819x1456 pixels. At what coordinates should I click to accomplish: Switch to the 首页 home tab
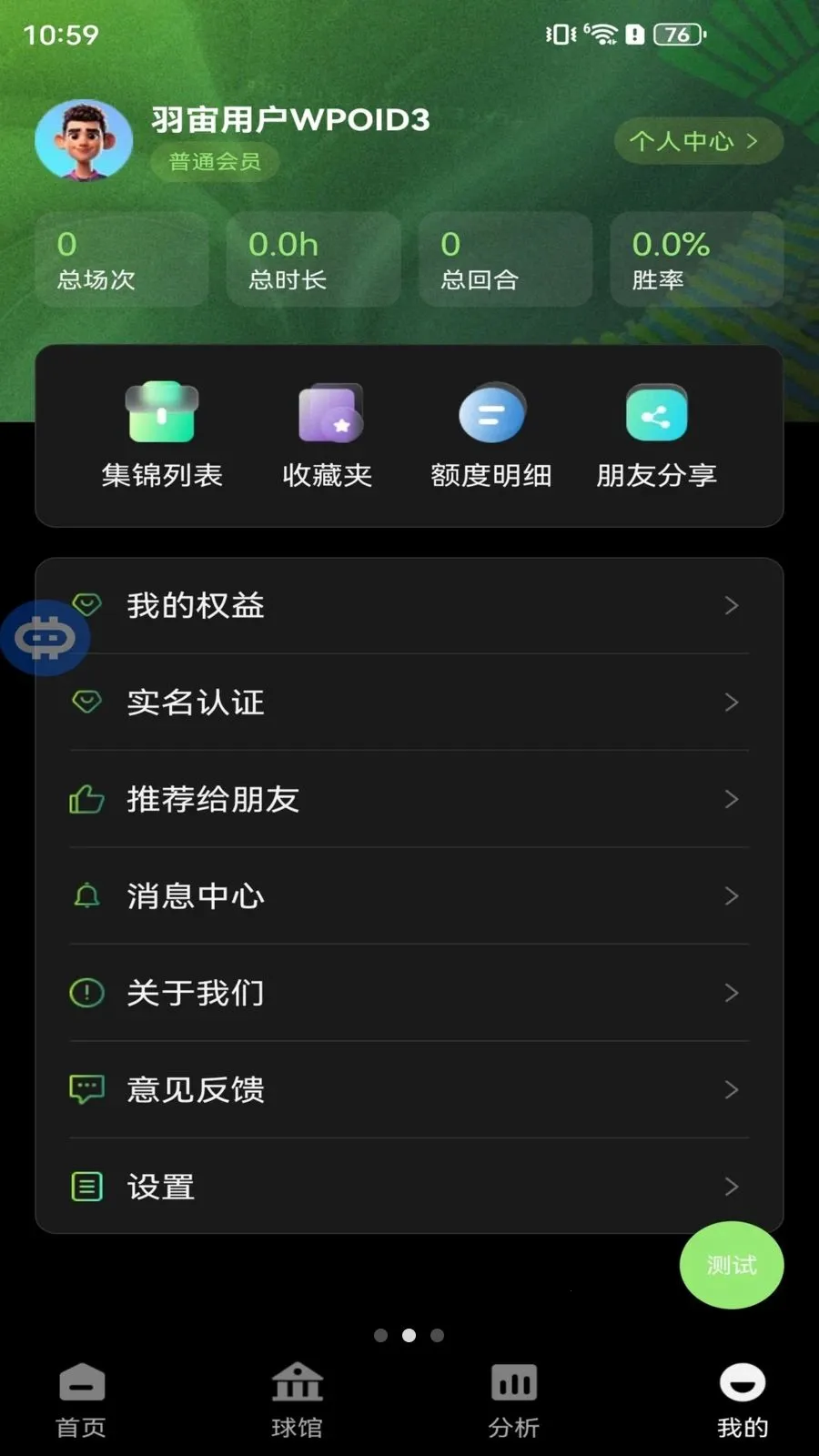(x=81, y=1401)
